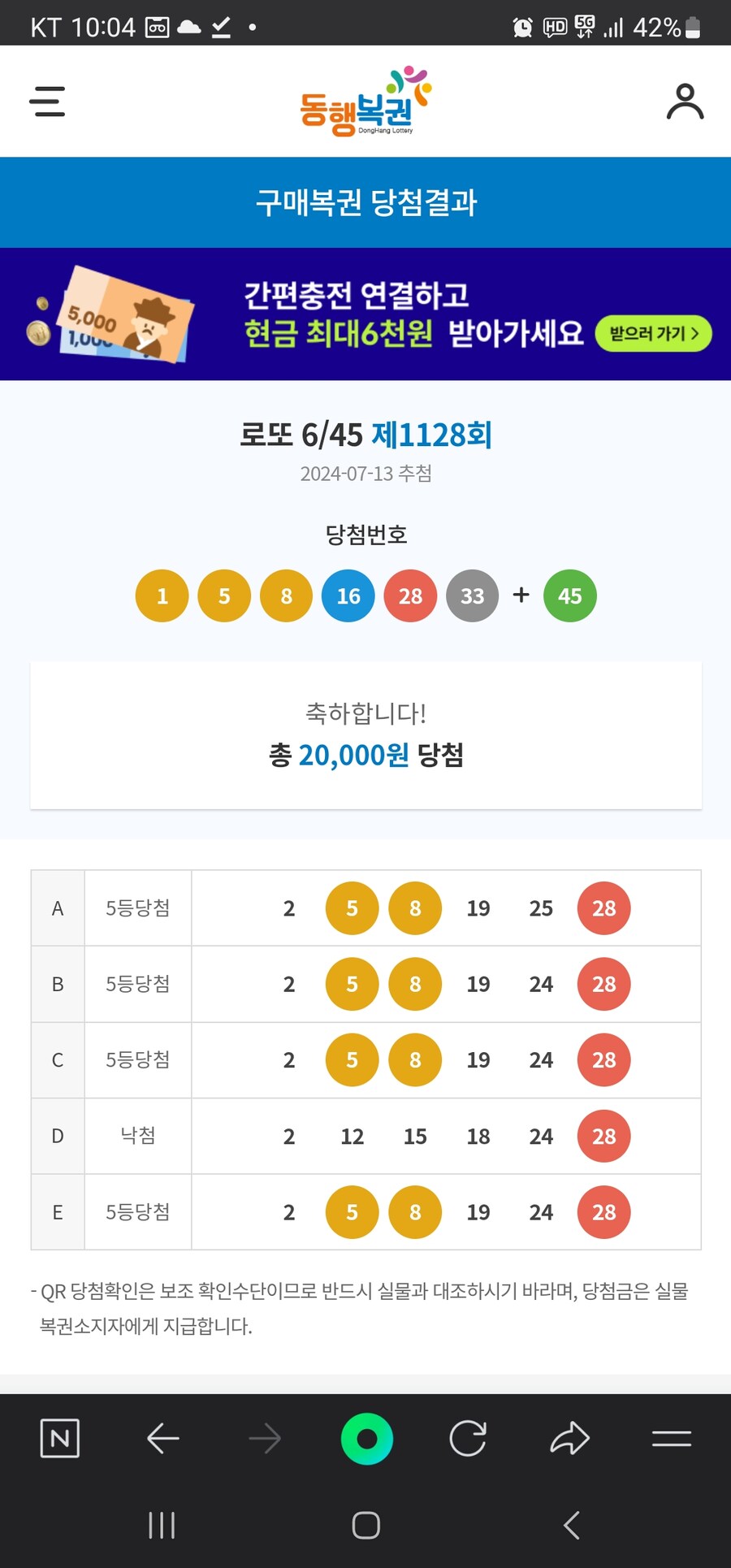This screenshot has height=1568, width=731.
Task: Tap the browser back arrow
Action: [x=162, y=1439]
